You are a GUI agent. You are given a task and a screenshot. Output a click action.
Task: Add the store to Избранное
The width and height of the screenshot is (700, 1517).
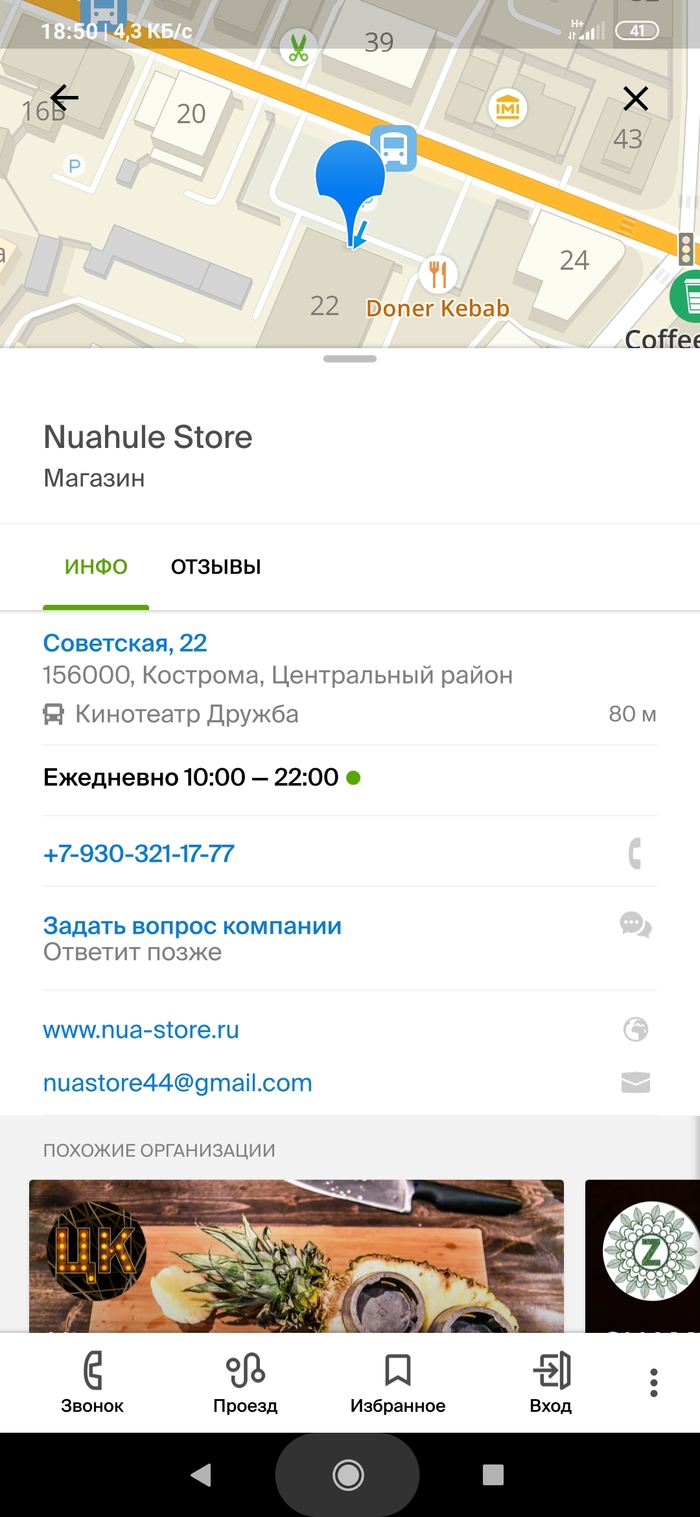[397, 1383]
